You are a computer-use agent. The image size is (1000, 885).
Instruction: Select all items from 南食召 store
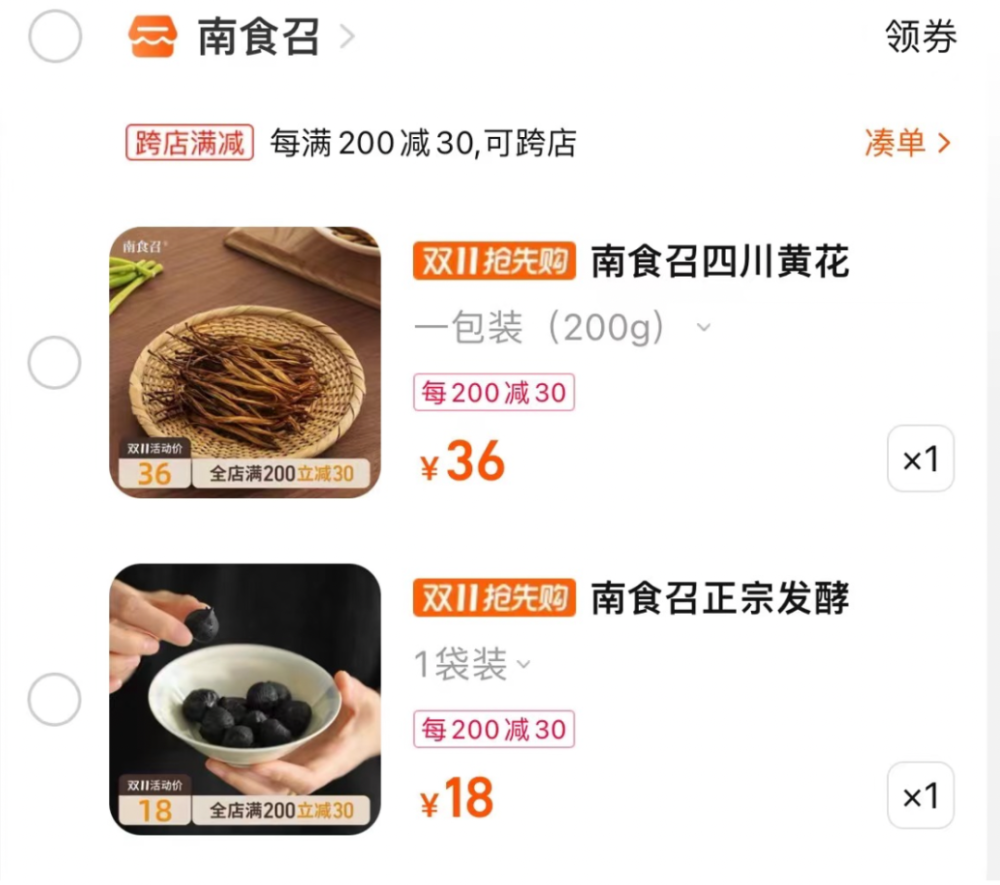[54, 37]
